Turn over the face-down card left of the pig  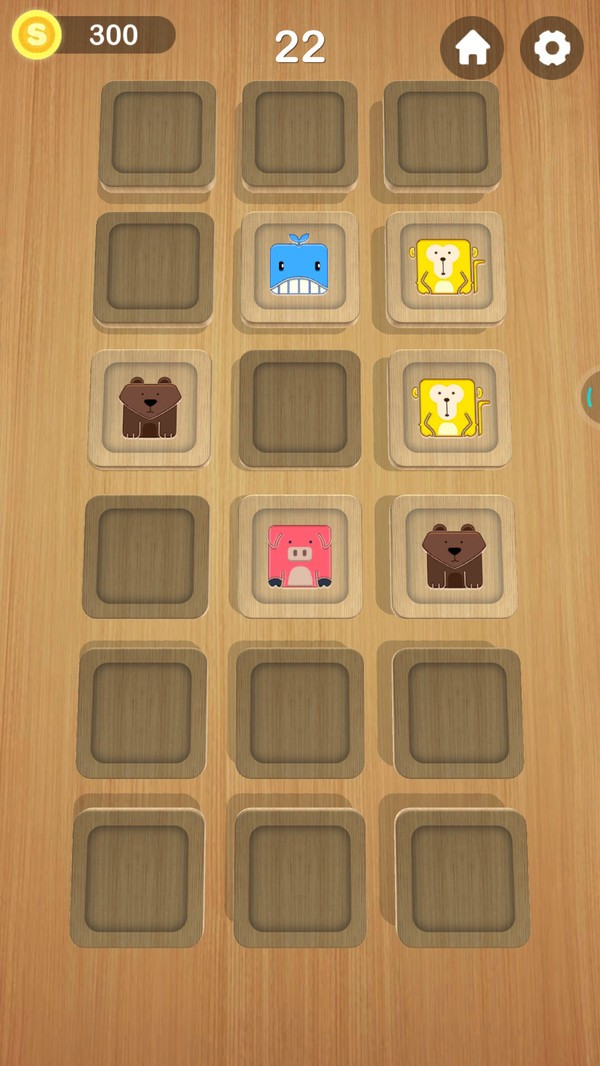[145, 556]
